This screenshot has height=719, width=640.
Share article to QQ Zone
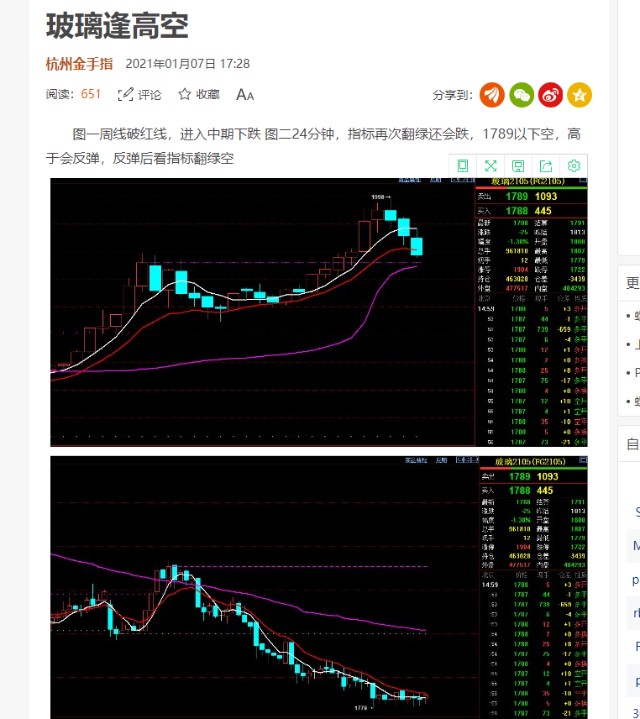coord(579,94)
